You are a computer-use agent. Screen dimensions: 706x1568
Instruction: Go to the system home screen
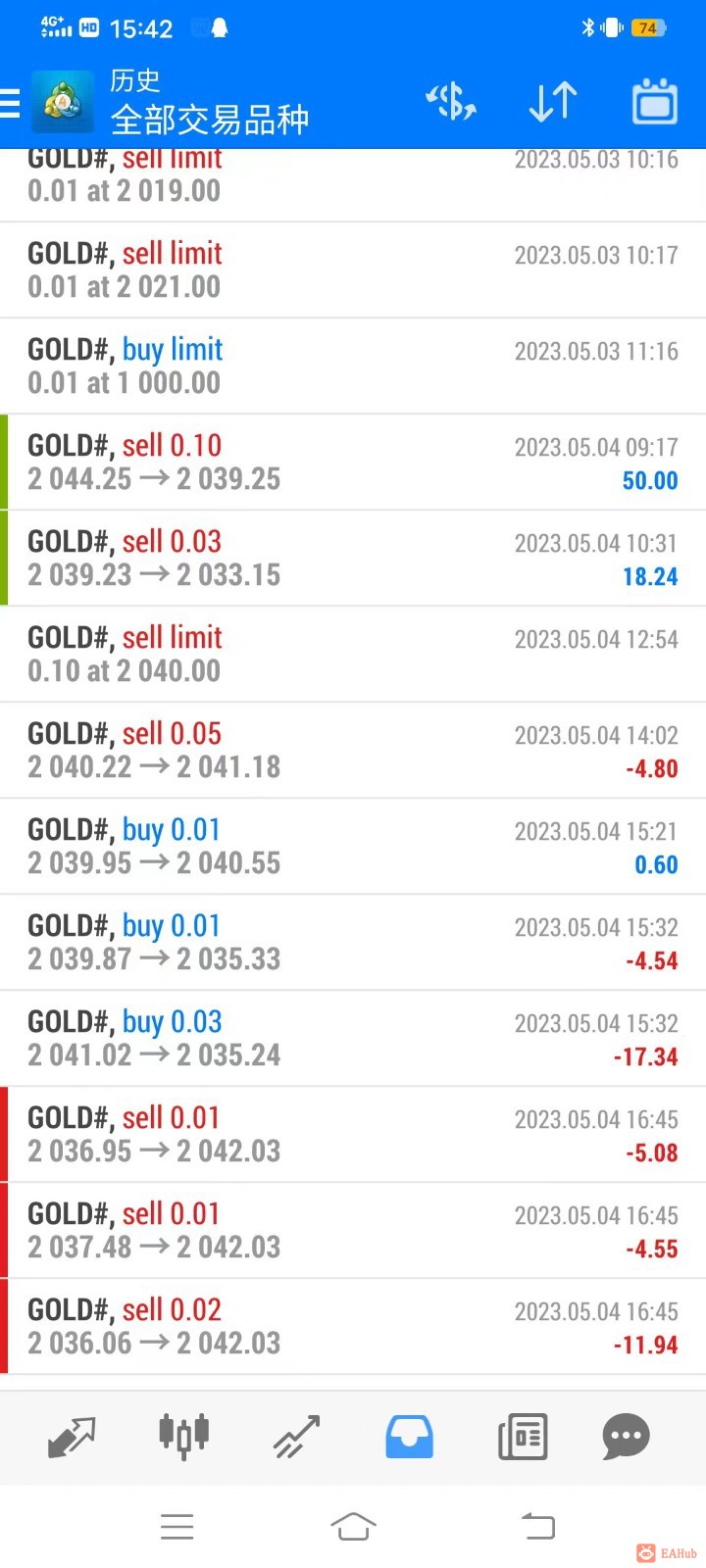[353, 1526]
